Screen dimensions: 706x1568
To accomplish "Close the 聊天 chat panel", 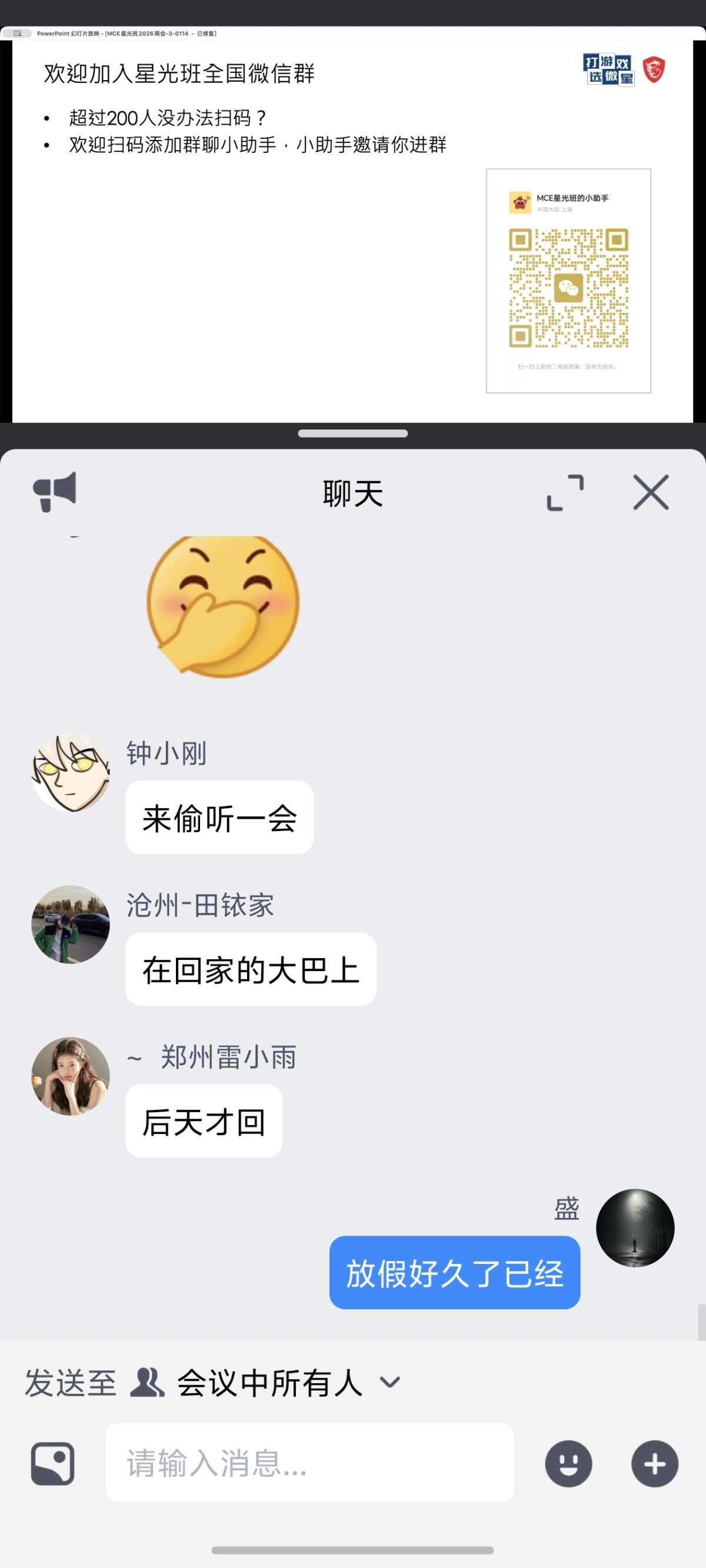I will click(651, 493).
